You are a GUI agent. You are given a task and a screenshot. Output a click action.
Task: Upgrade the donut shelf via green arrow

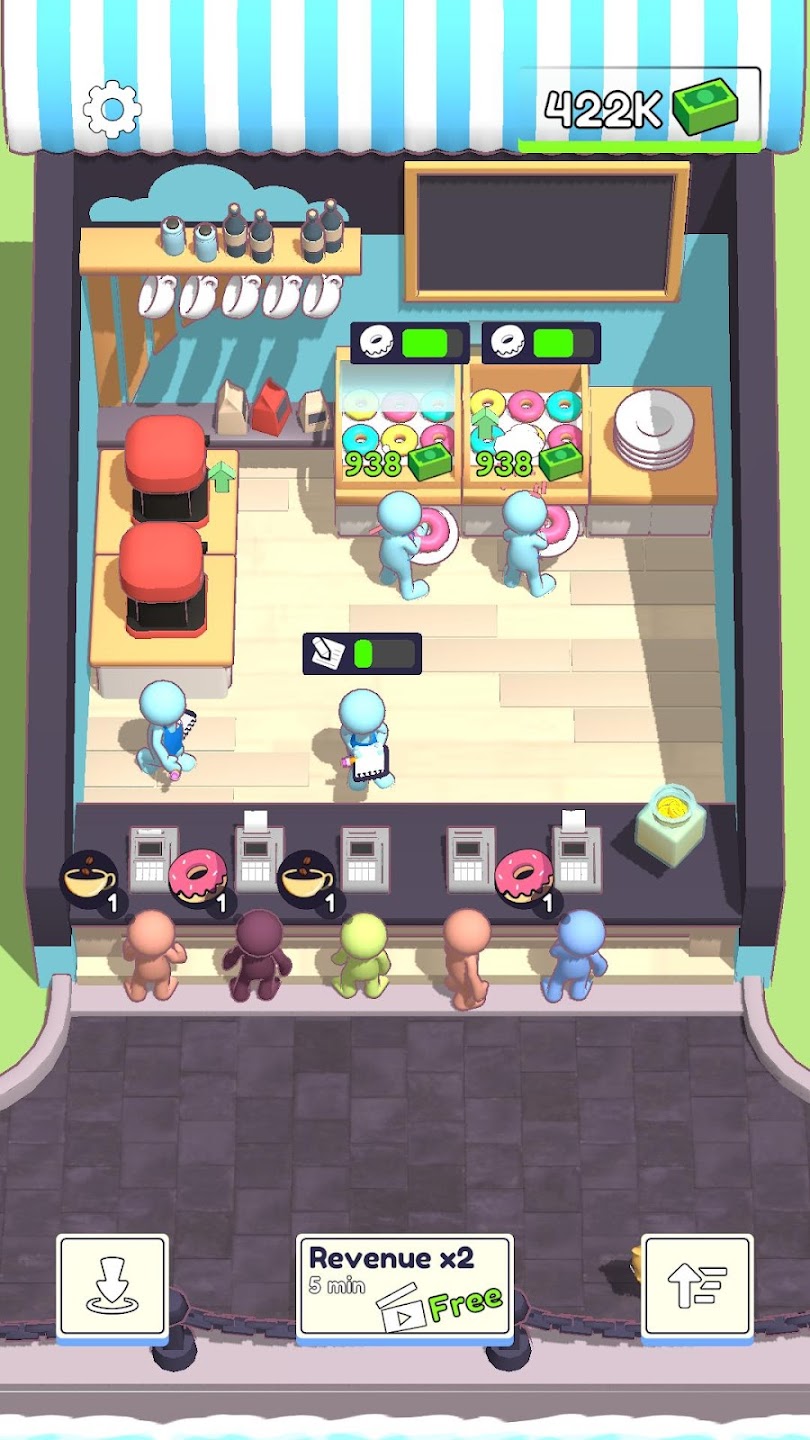pyautogui.click(x=485, y=423)
